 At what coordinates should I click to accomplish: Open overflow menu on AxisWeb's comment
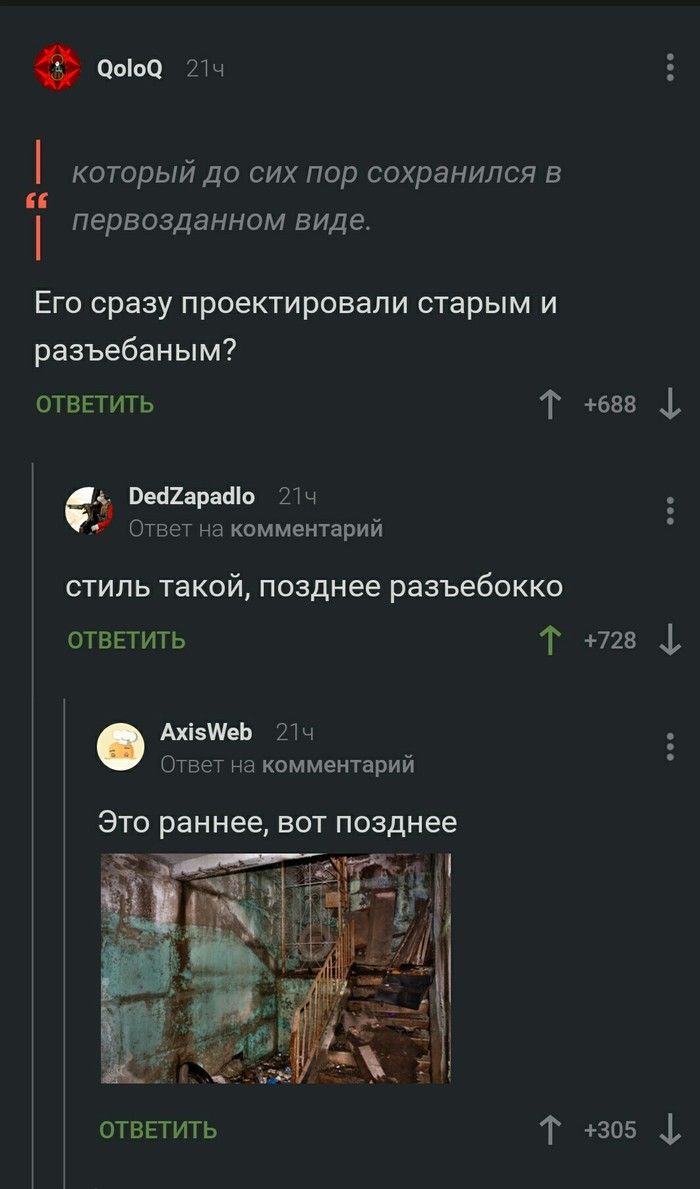(669, 746)
